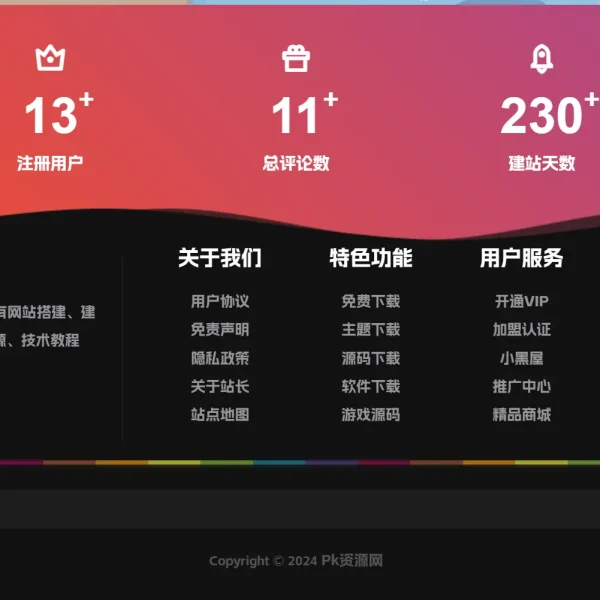Screen dimensions: 600x600
Task: Select 开通VIP link
Action: click(521, 301)
